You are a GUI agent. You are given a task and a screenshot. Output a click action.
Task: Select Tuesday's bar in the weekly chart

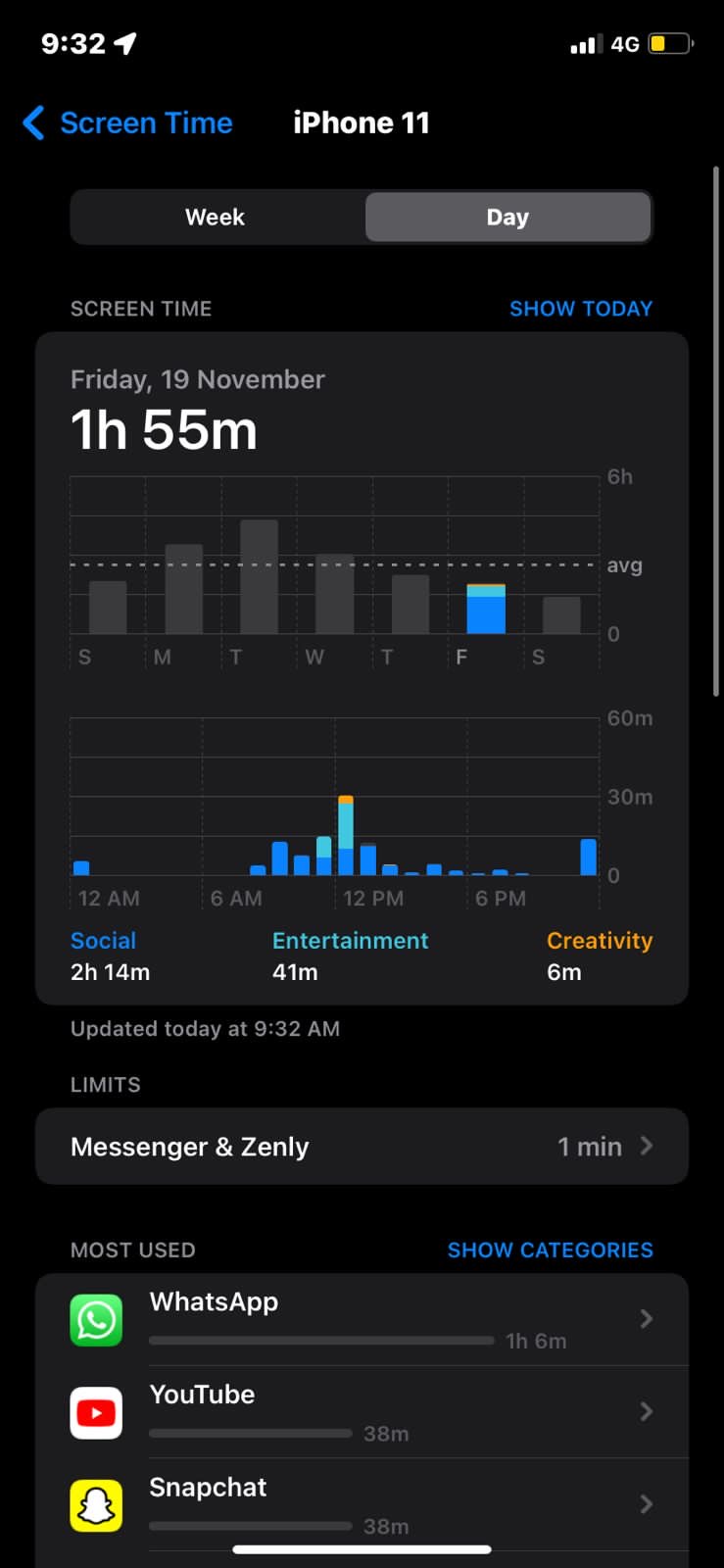pos(259,577)
